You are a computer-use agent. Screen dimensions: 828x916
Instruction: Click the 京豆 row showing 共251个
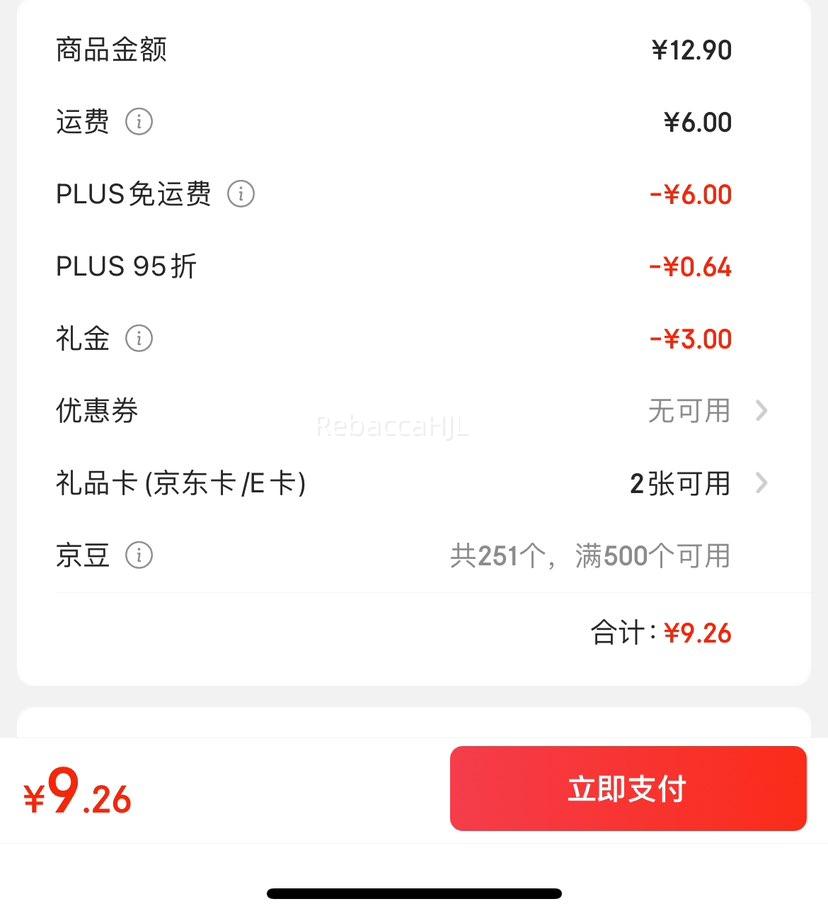coord(414,556)
